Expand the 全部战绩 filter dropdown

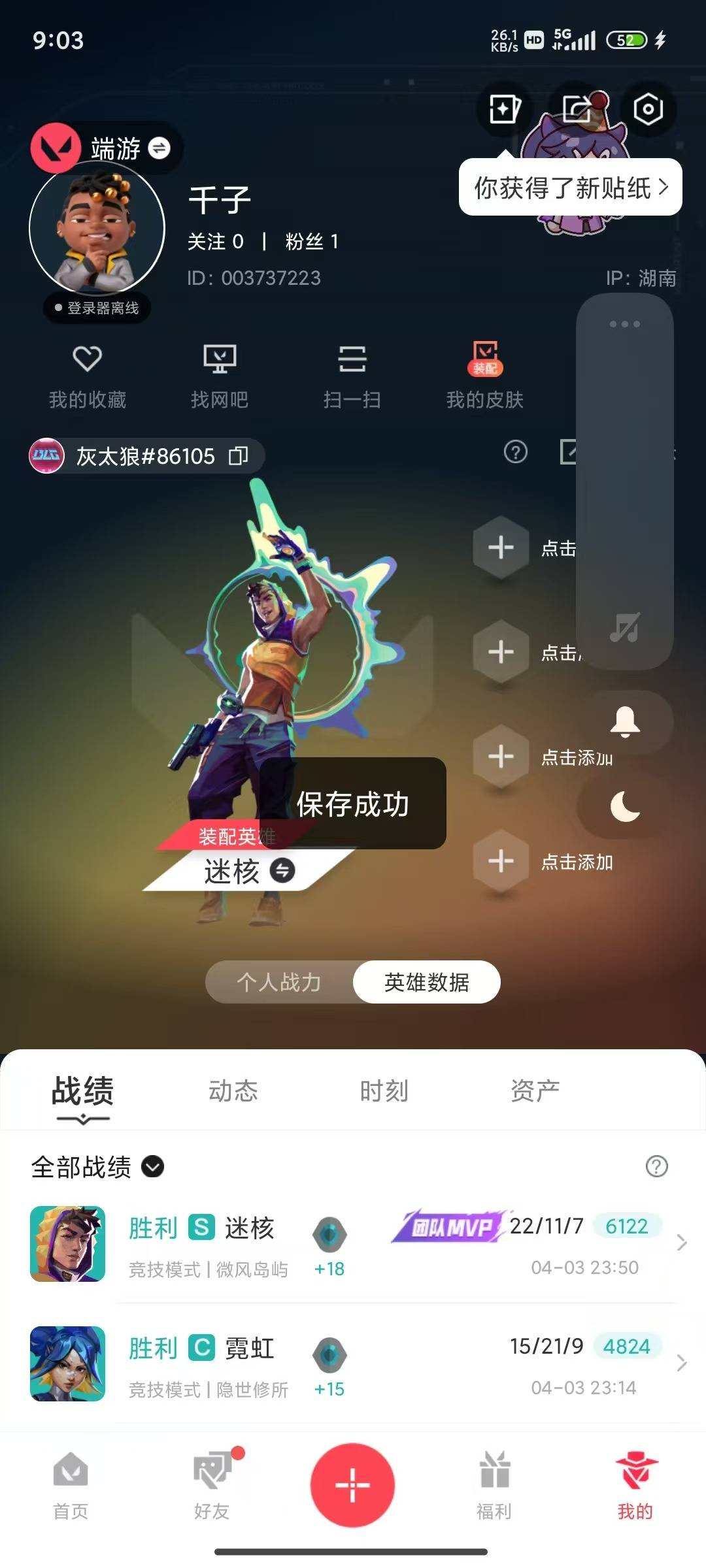[152, 1167]
